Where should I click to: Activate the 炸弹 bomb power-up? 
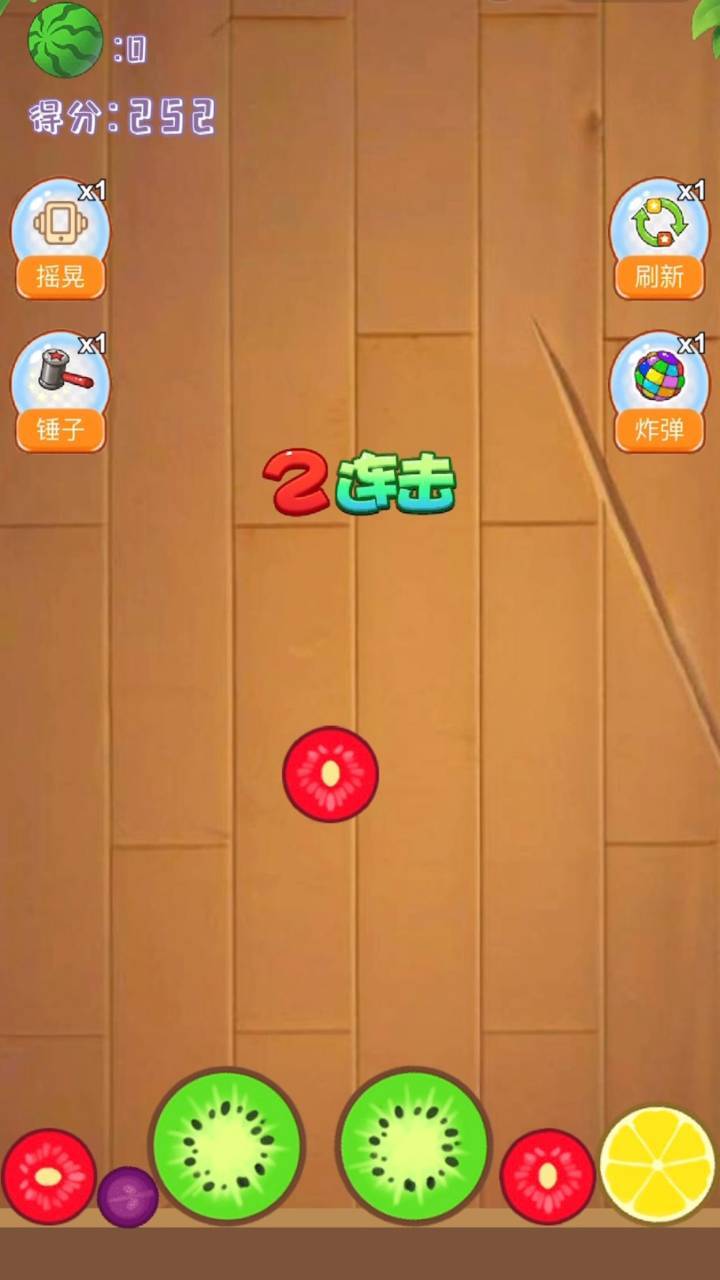point(659,393)
